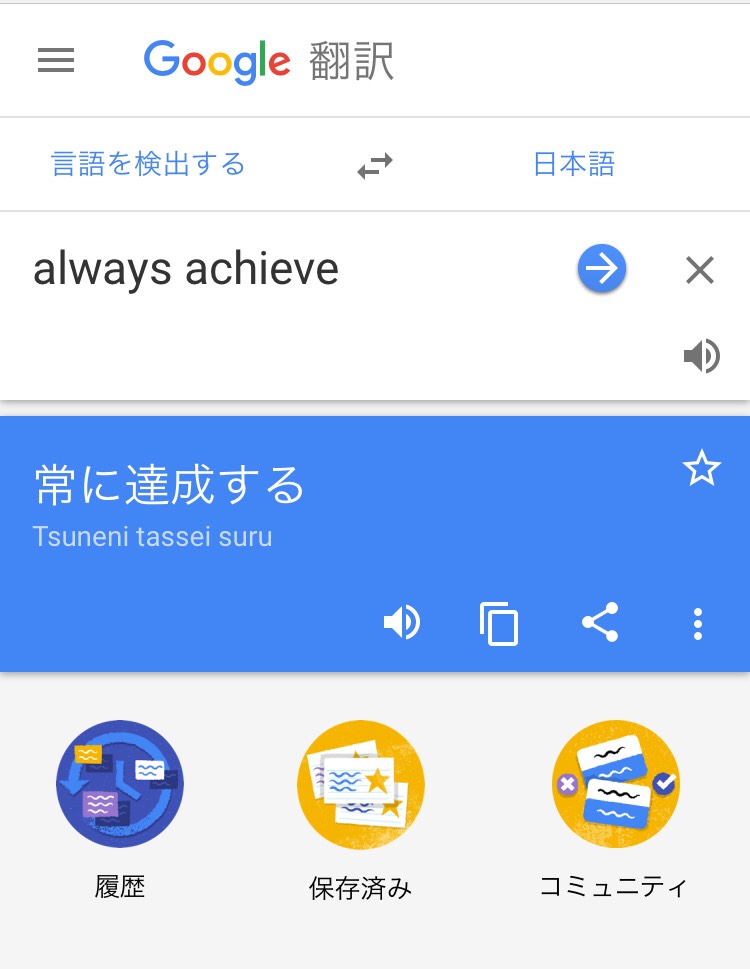Screen dimensions: 750x969
Task: Copy the translated text
Action: [x=499, y=624]
